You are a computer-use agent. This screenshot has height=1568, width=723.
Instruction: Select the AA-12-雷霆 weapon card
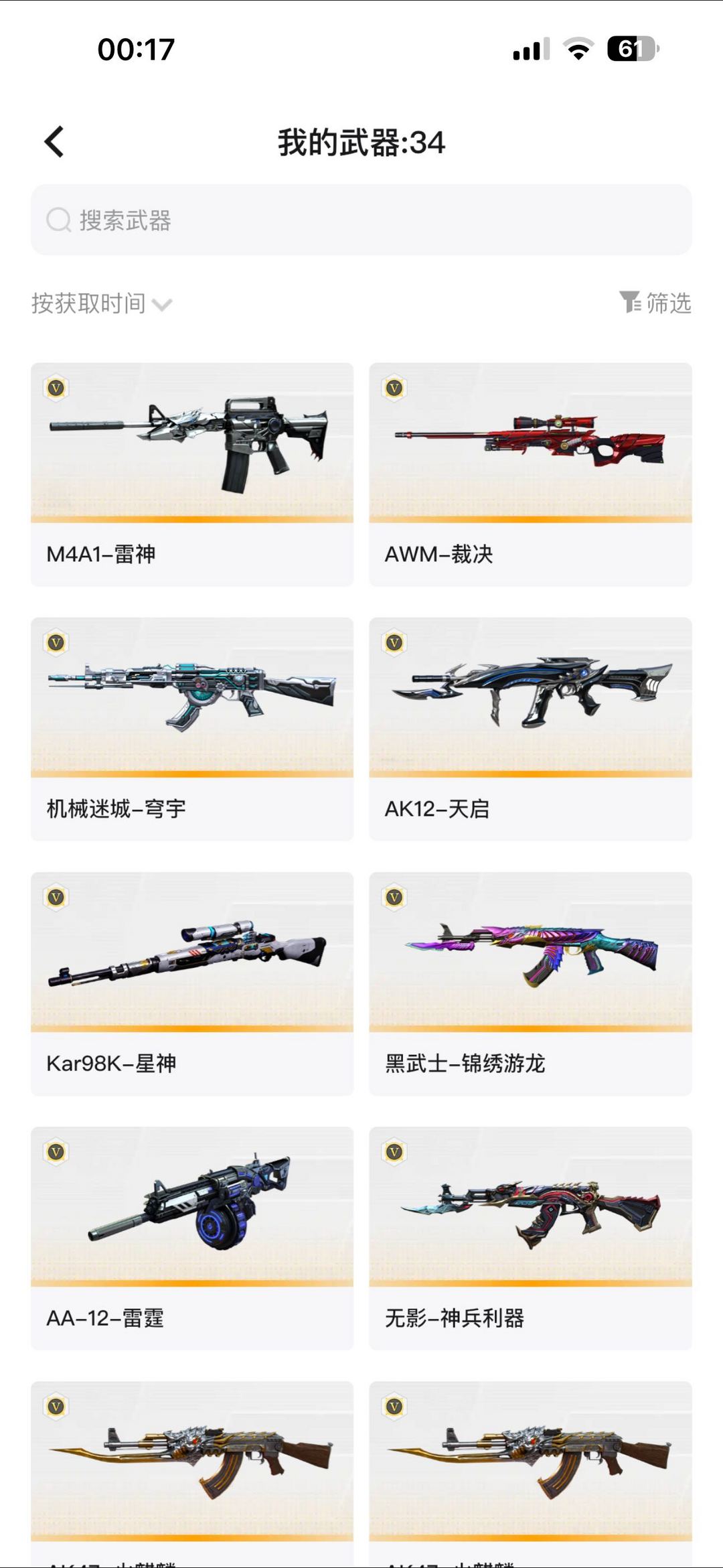(x=192, y=1238)
